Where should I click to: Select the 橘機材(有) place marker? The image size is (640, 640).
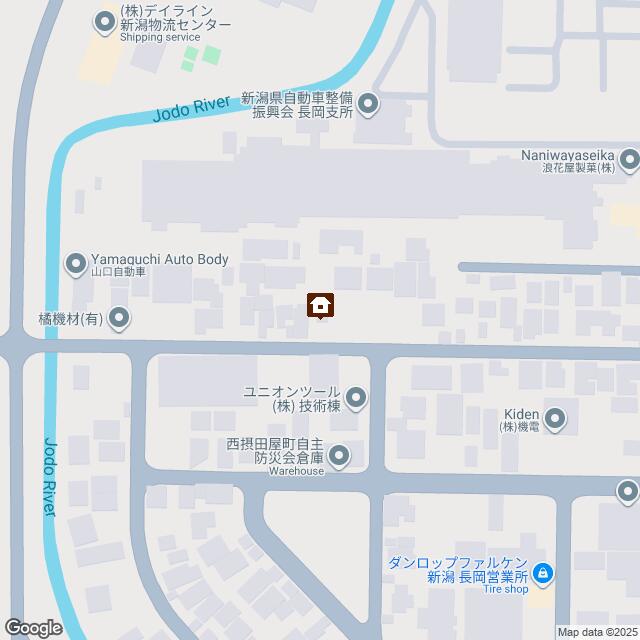coord(119,319)
